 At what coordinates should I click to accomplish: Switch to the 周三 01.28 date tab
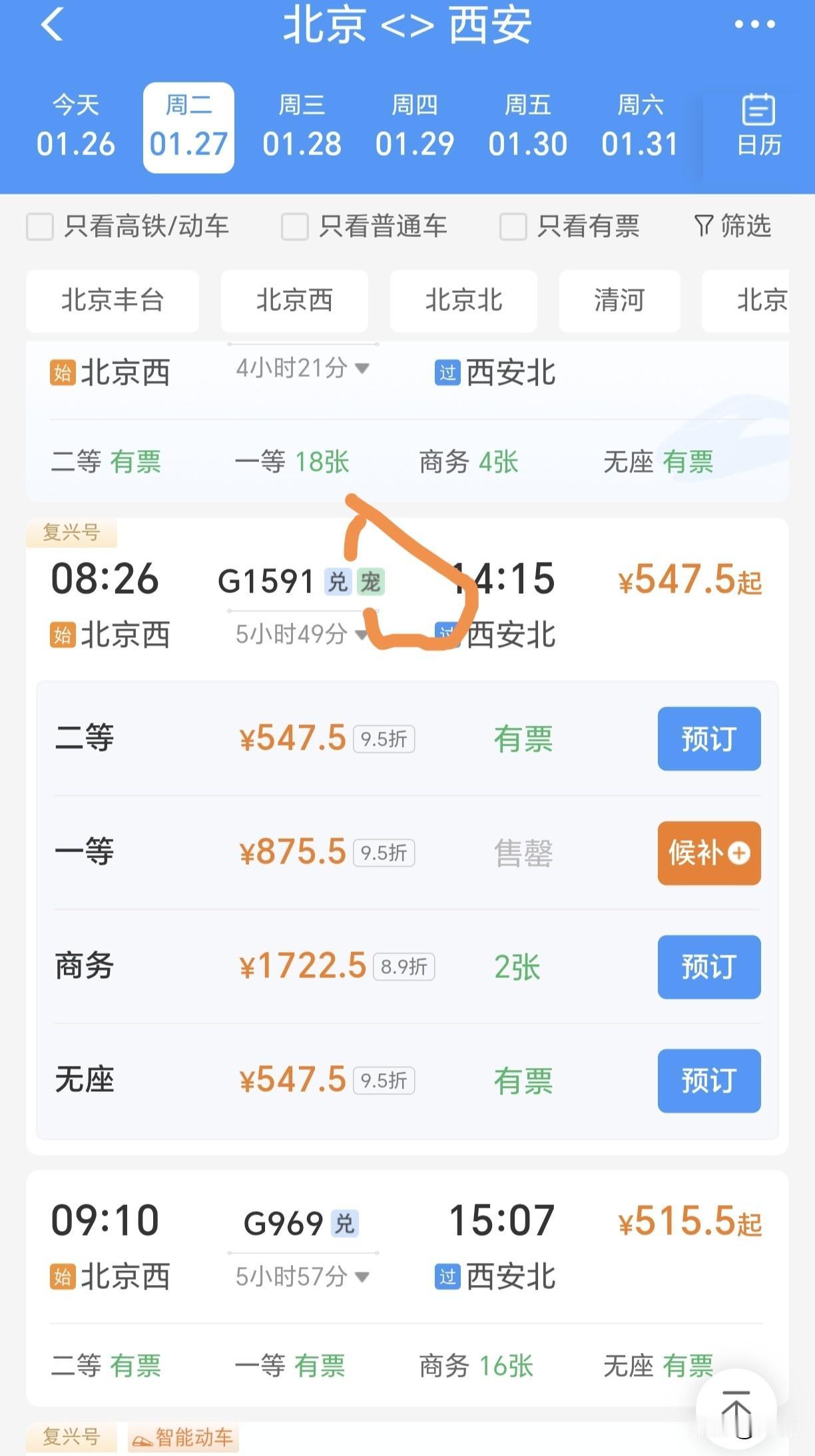301,123
